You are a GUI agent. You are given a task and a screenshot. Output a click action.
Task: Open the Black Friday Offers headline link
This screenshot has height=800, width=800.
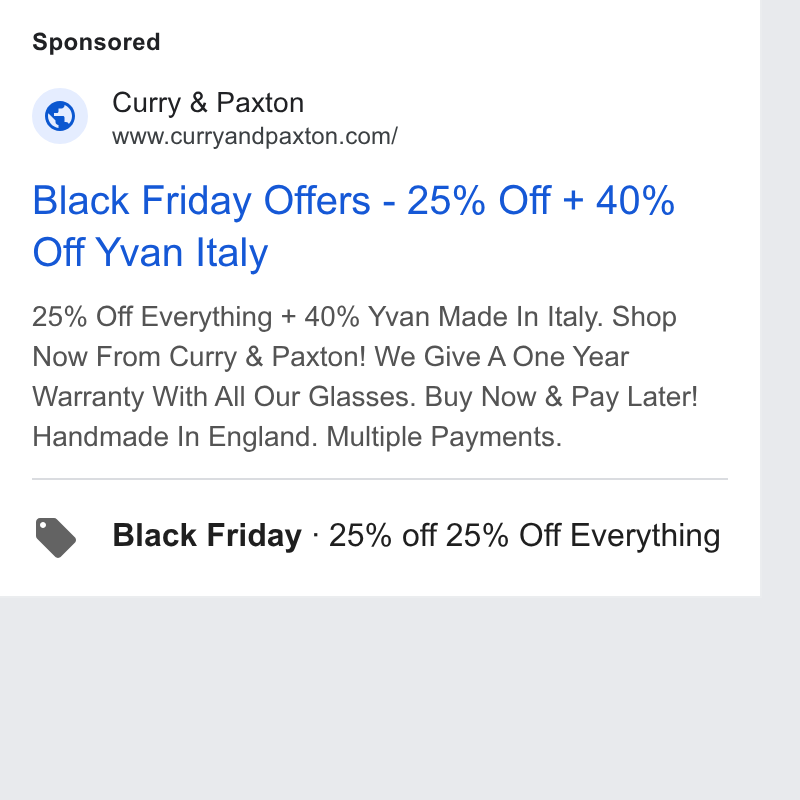[354, 226]
